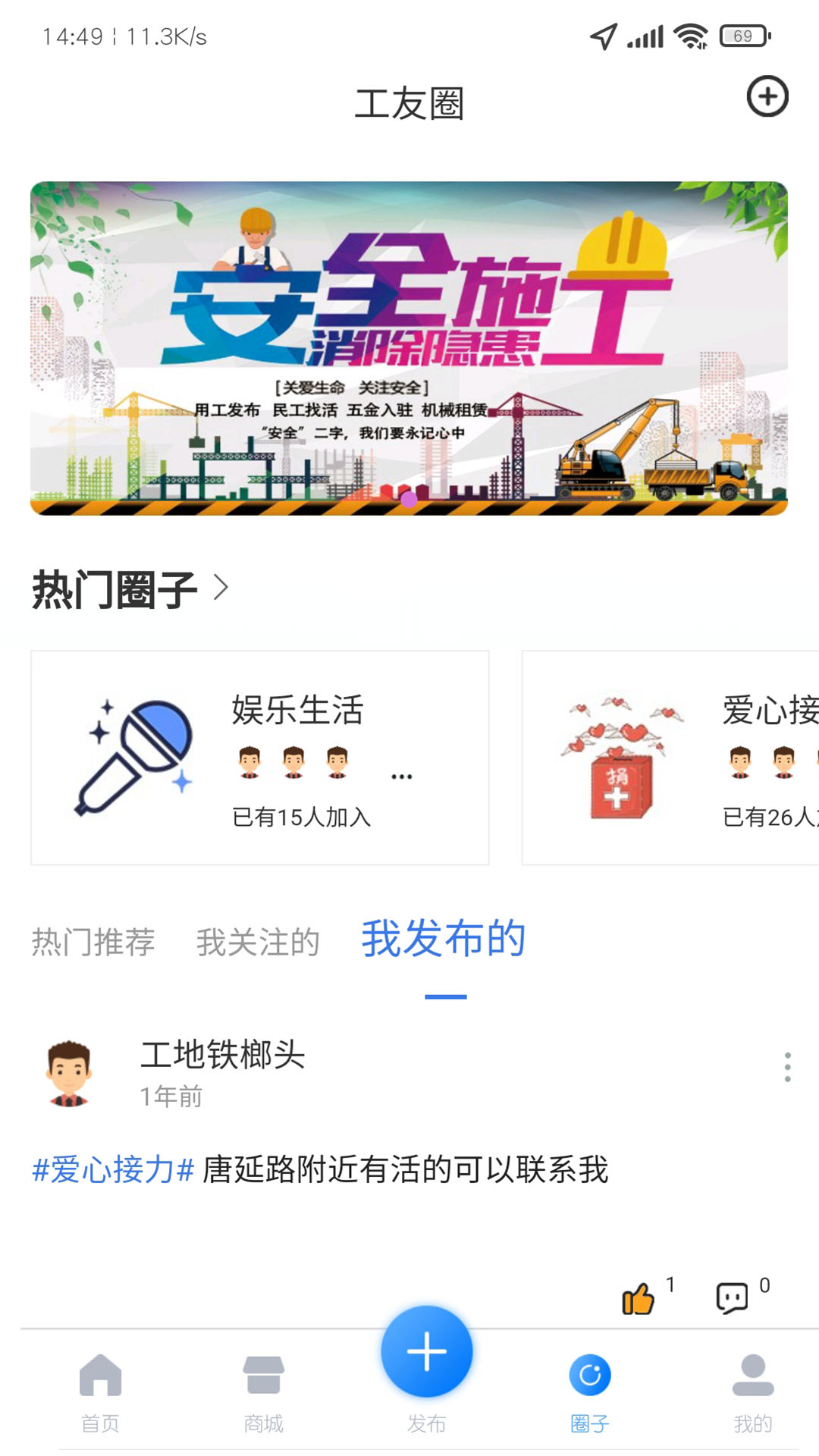The width and height of the screenshot is (819, 1456).
Task: Expand 热门圈子 list via chevron
Action: coord(221,588)
